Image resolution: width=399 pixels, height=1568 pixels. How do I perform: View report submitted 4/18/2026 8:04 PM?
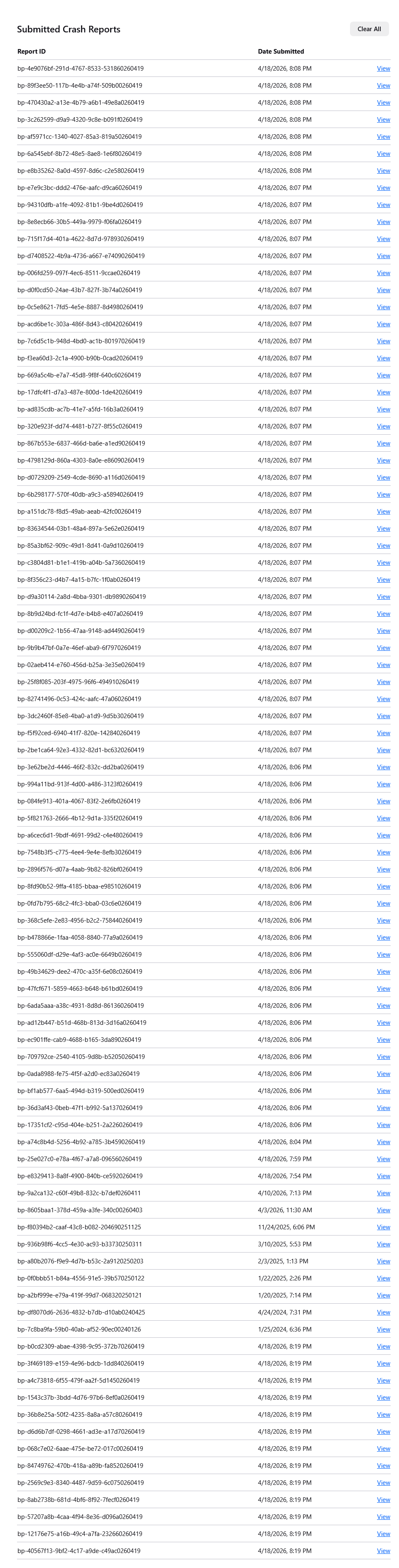pos(383,1142)
